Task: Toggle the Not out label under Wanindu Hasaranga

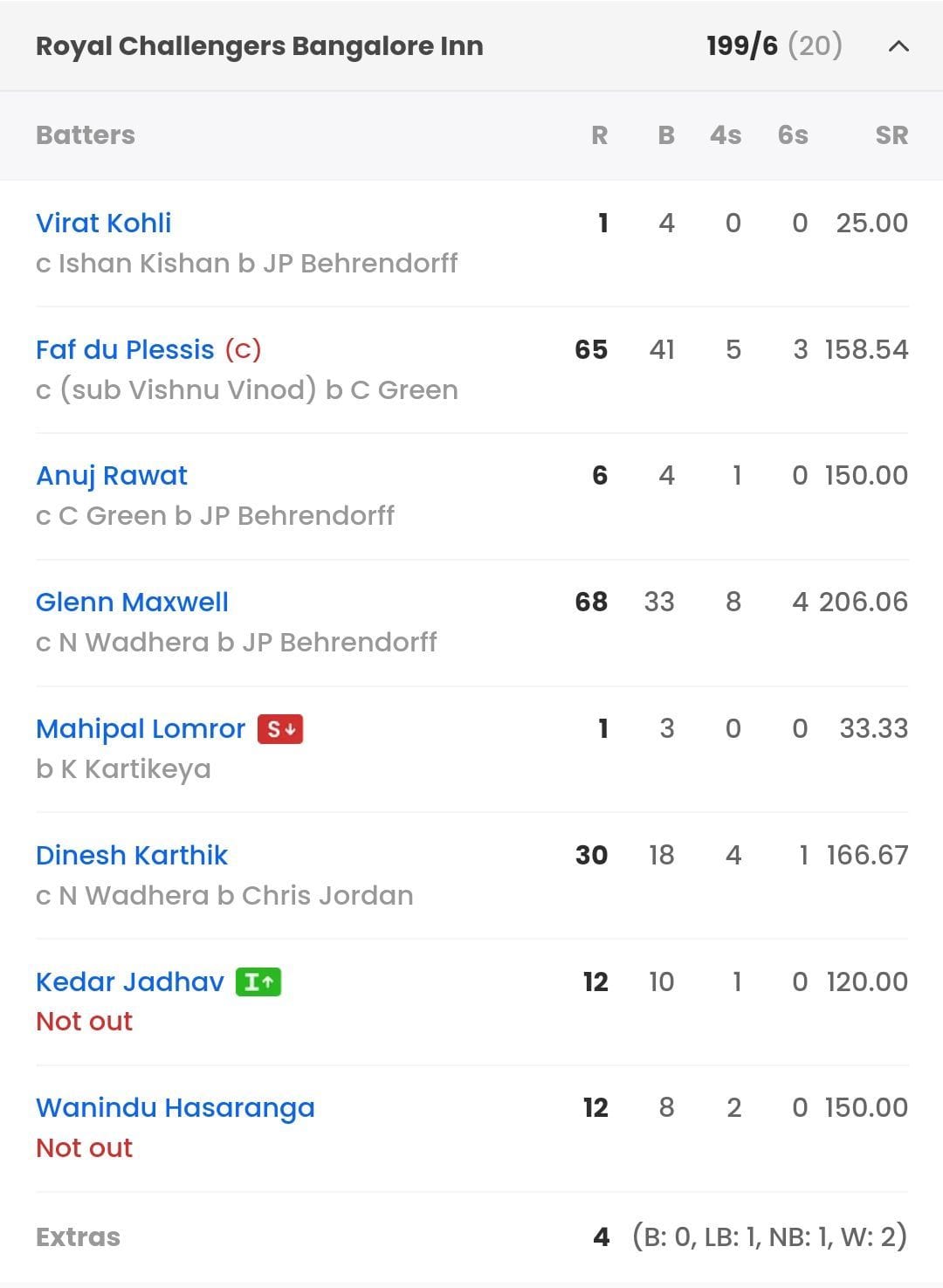Action: [x=84, y=1147]
